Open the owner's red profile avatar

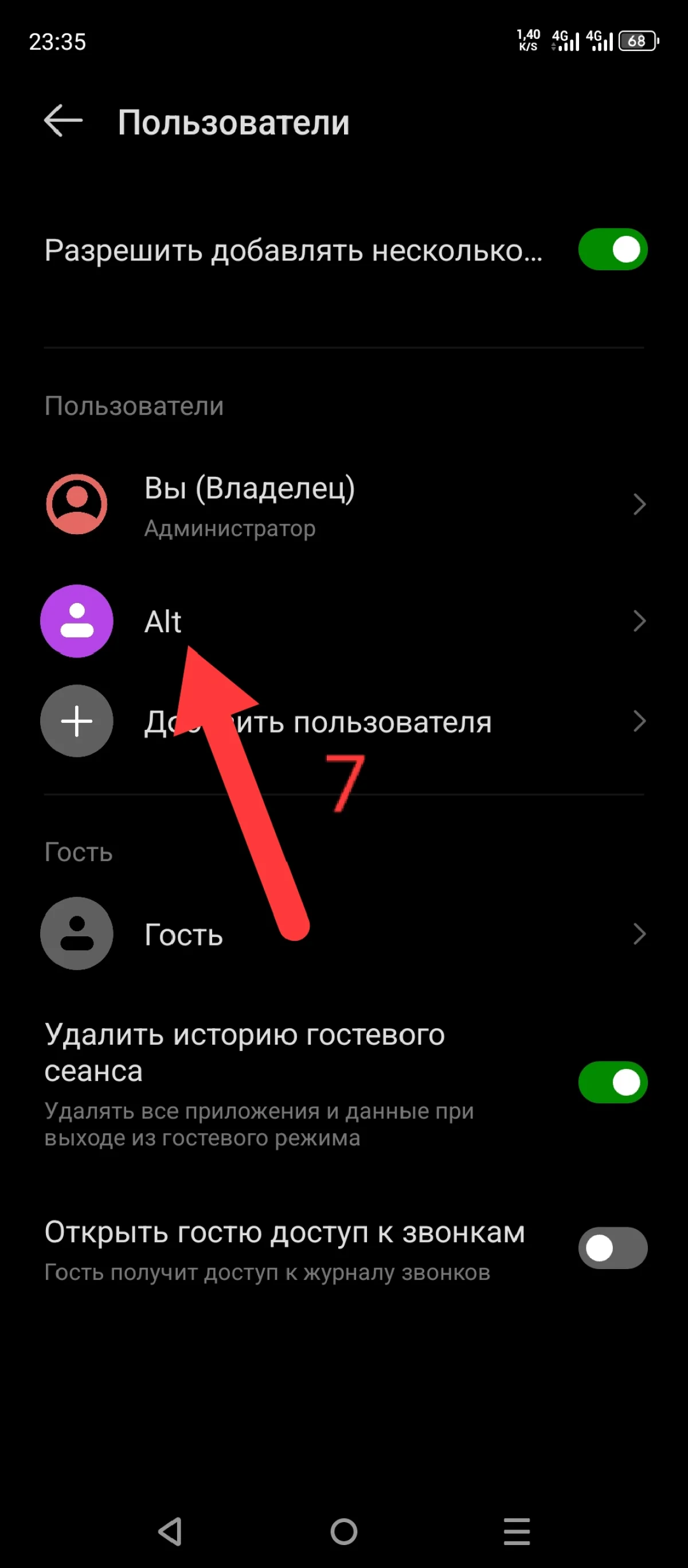point(76,504)
